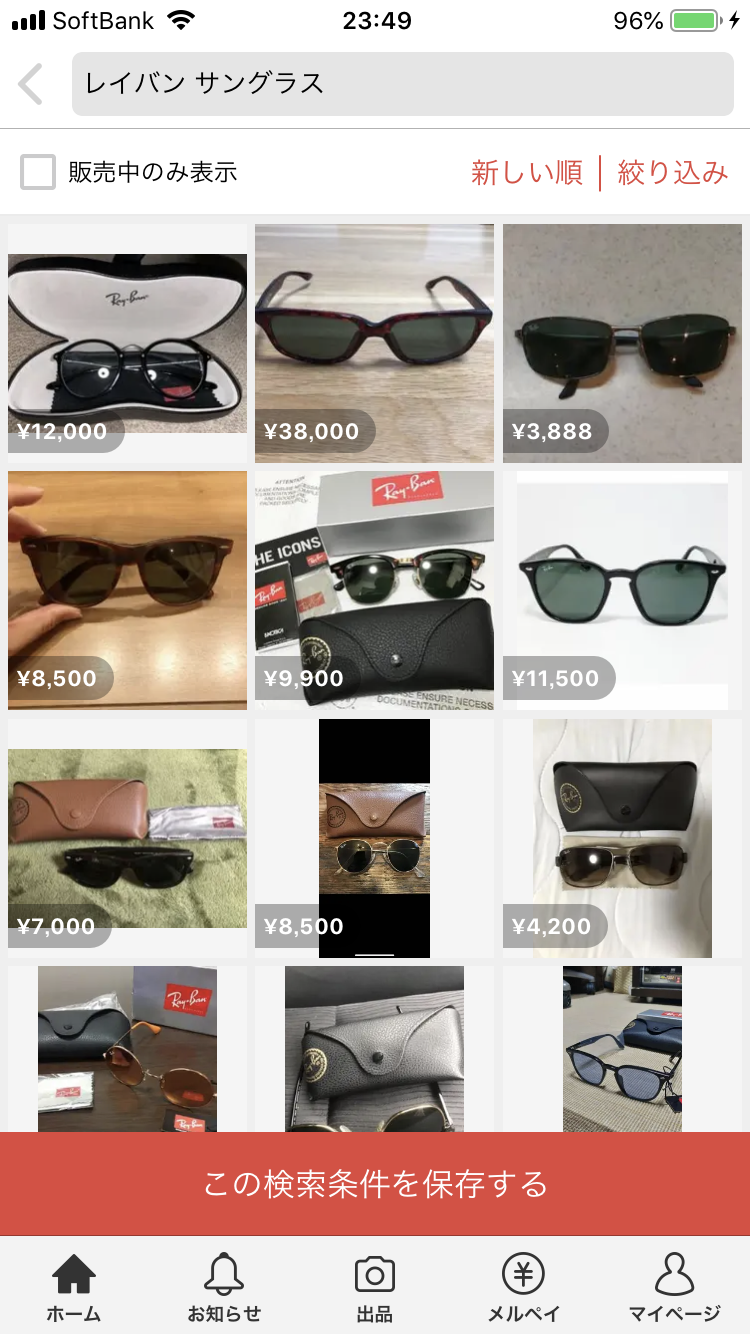View the ¥3,888 sunglasses item
Viewport: 750px width, 1334px height.
(622, 342)
